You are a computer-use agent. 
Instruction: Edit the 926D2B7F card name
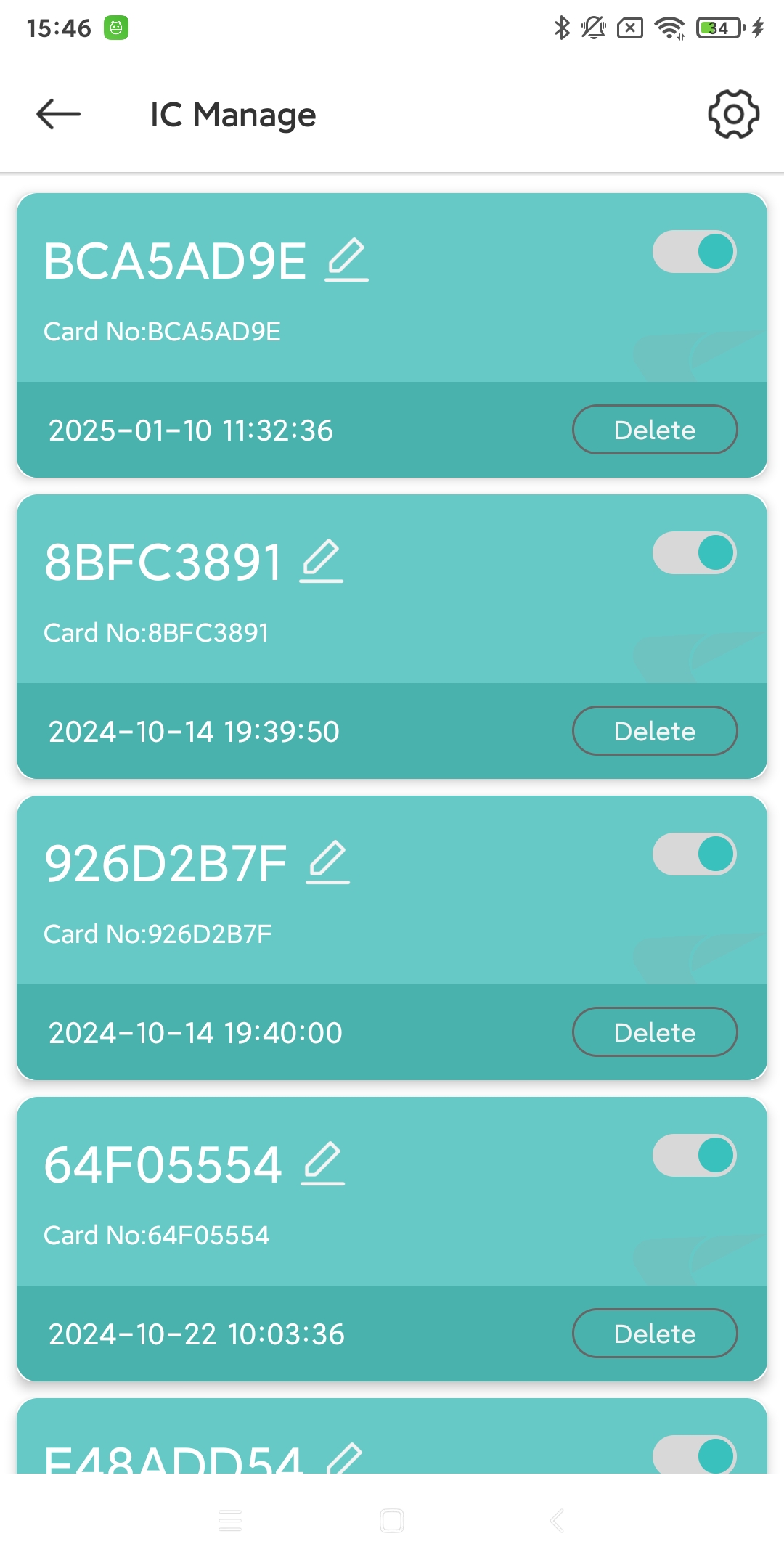point(328,862)
